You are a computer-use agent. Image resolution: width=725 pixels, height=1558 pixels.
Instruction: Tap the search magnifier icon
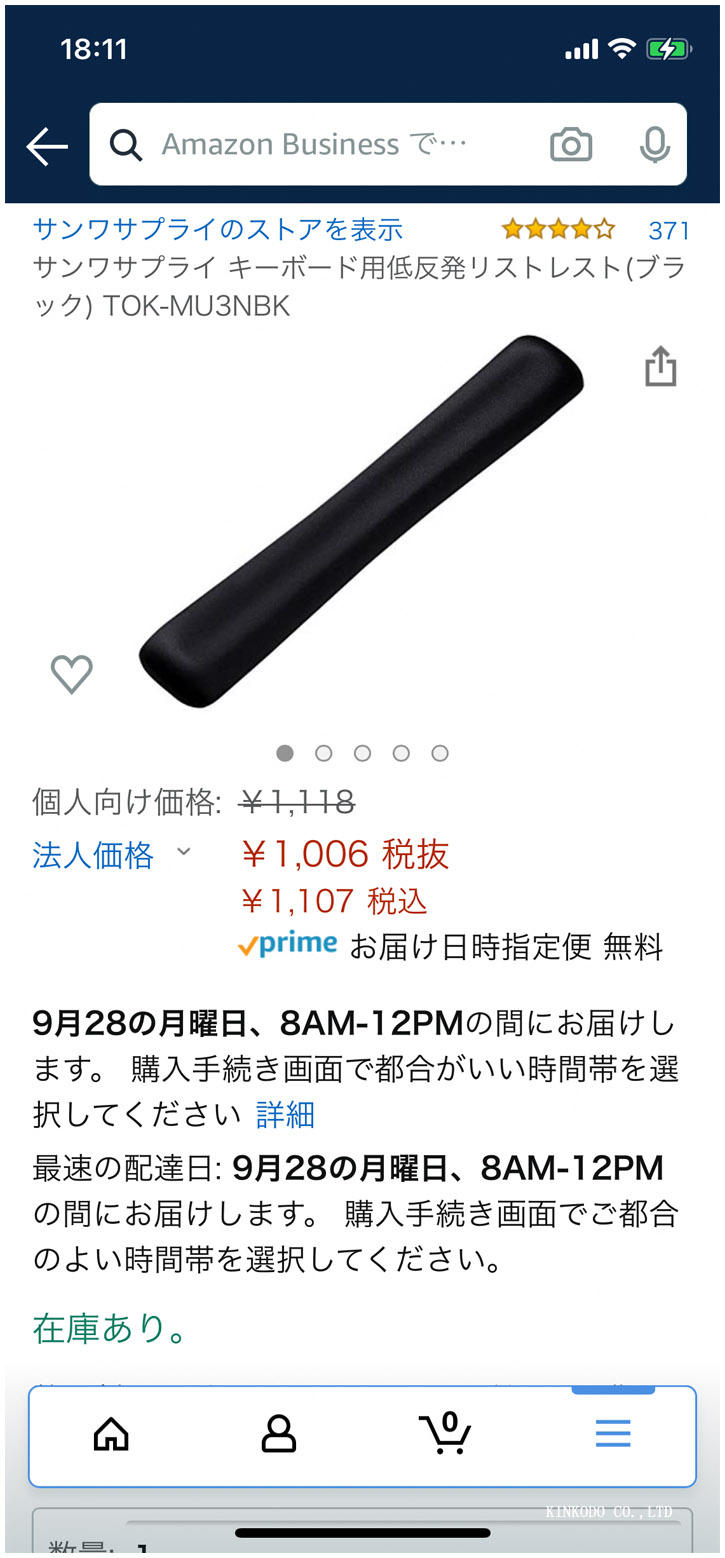tap(125, 144)
